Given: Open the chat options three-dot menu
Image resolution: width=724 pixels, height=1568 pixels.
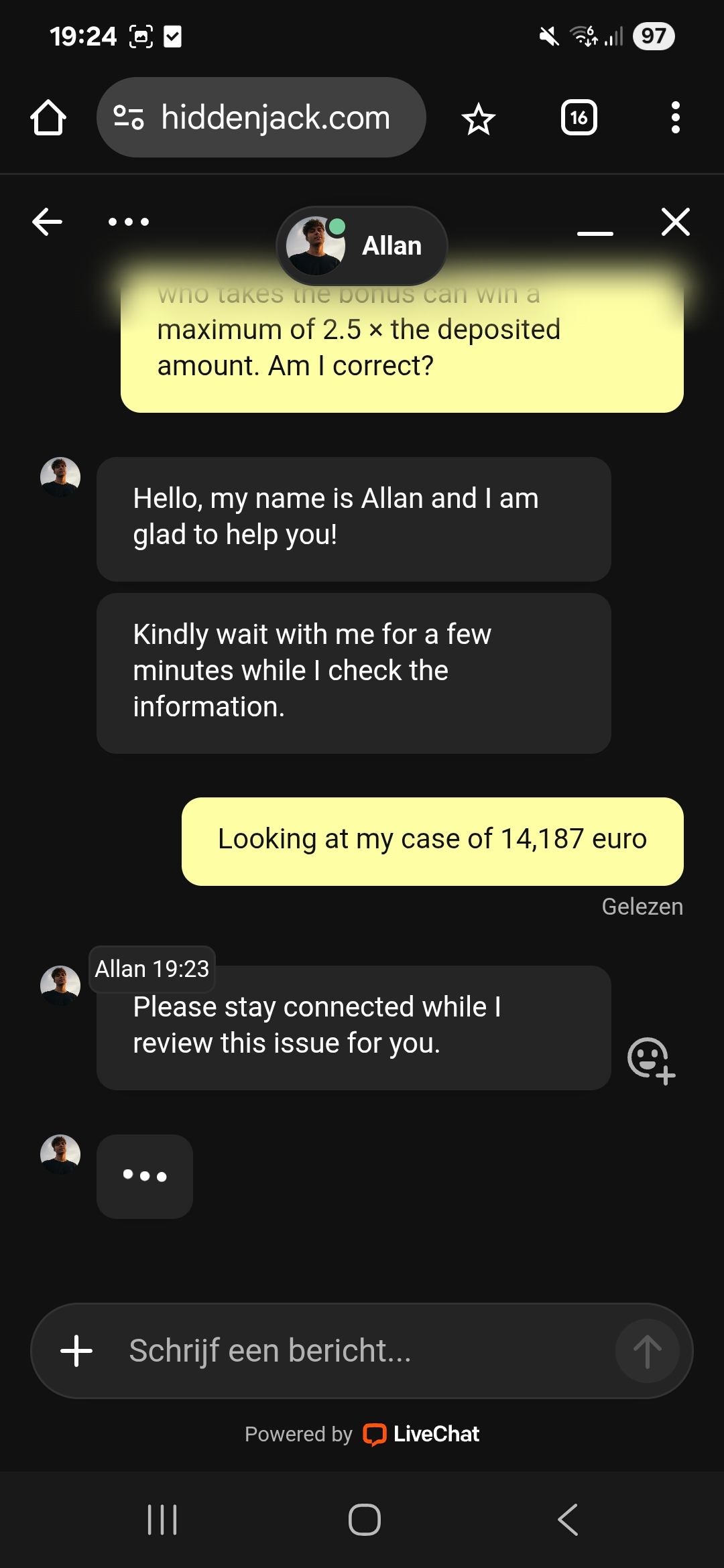Looking at the screenshot, I should pos(129,222).
